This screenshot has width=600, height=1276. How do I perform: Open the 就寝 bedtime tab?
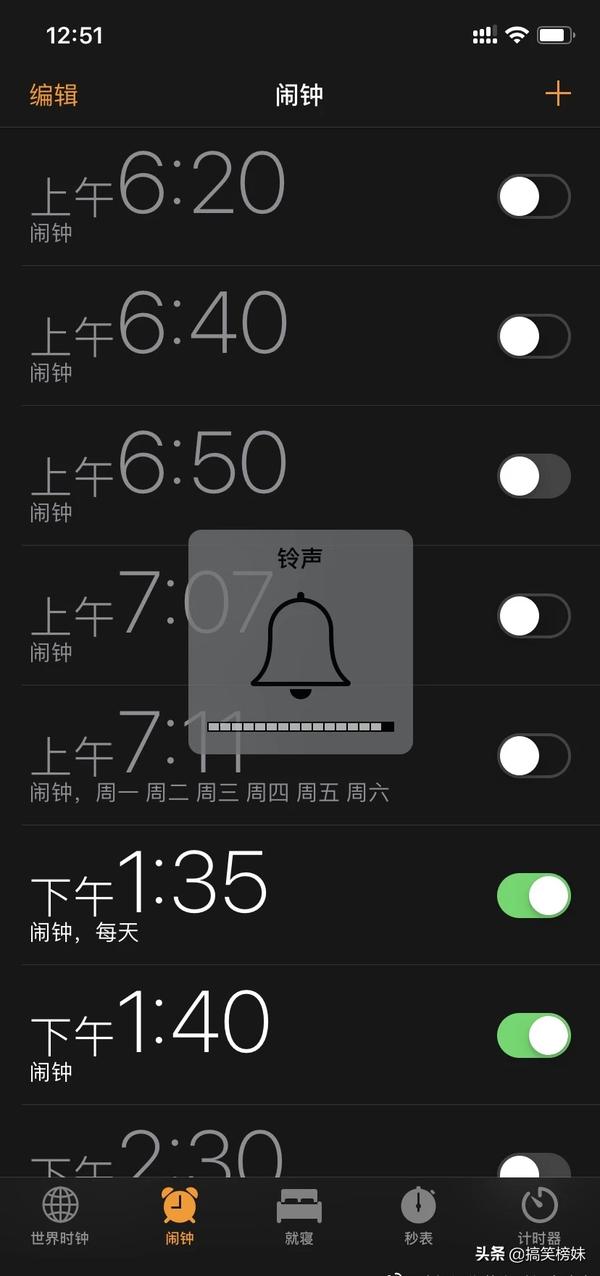click(x=299, y=1216)
